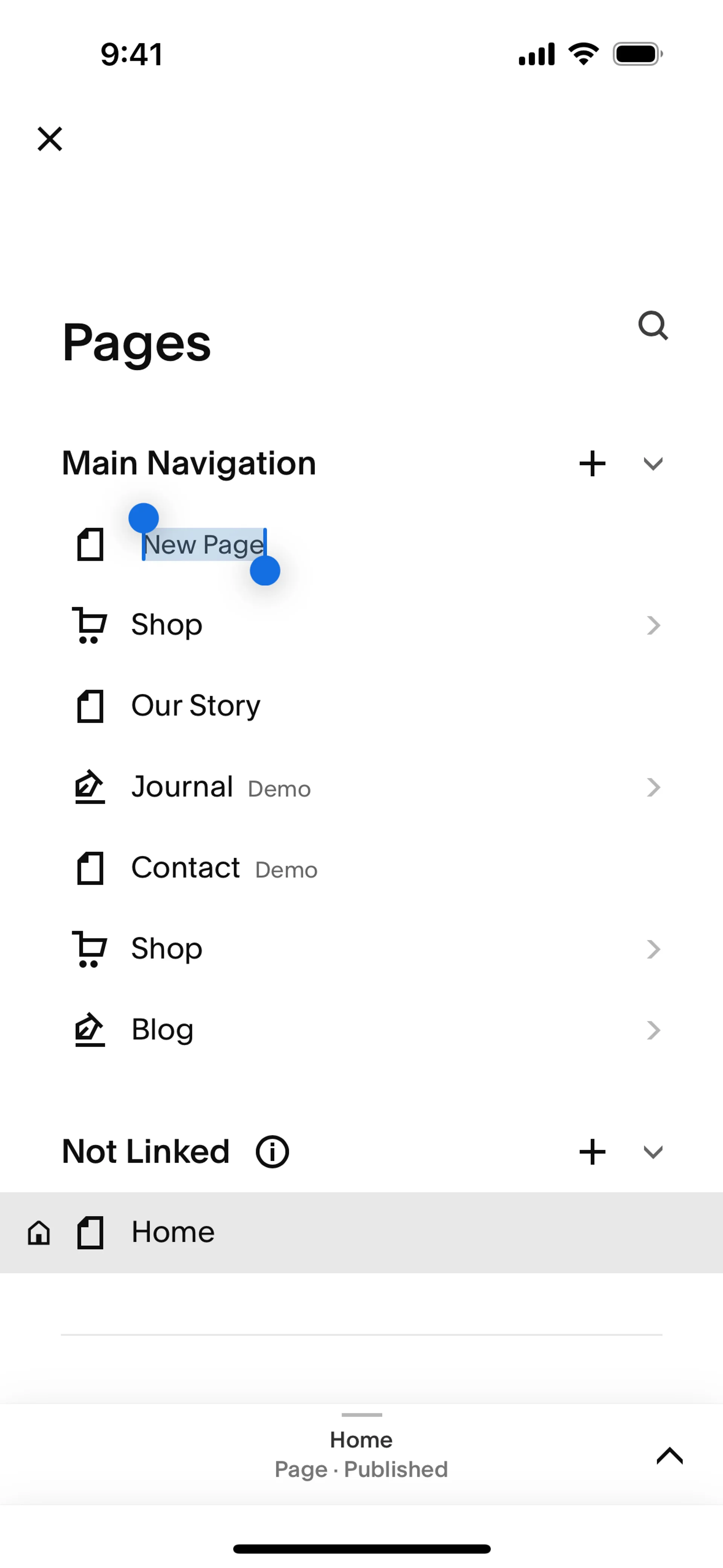Close the Pages panel

point(50,139)
